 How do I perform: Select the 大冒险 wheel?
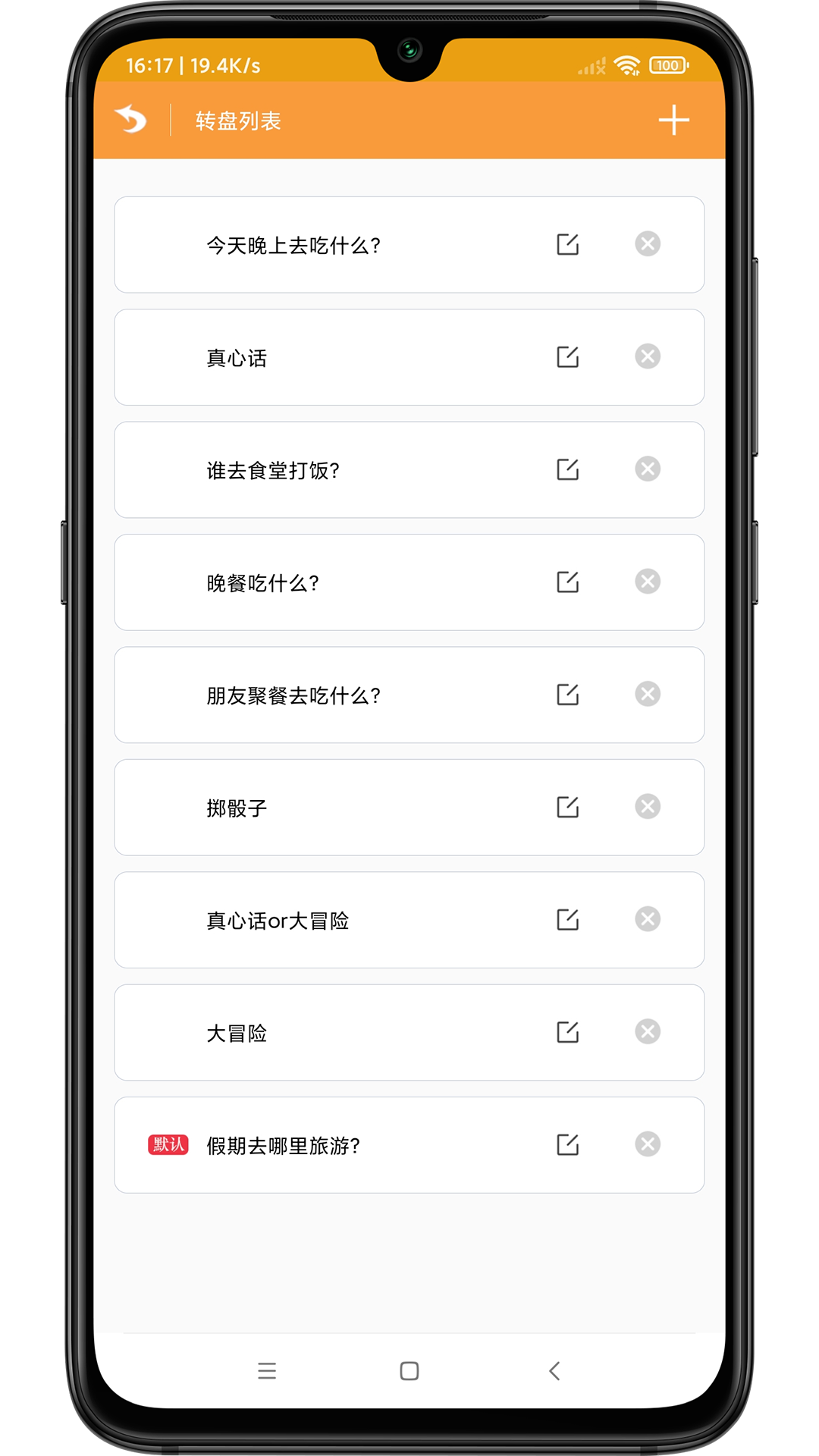(x=237, y=1034)
